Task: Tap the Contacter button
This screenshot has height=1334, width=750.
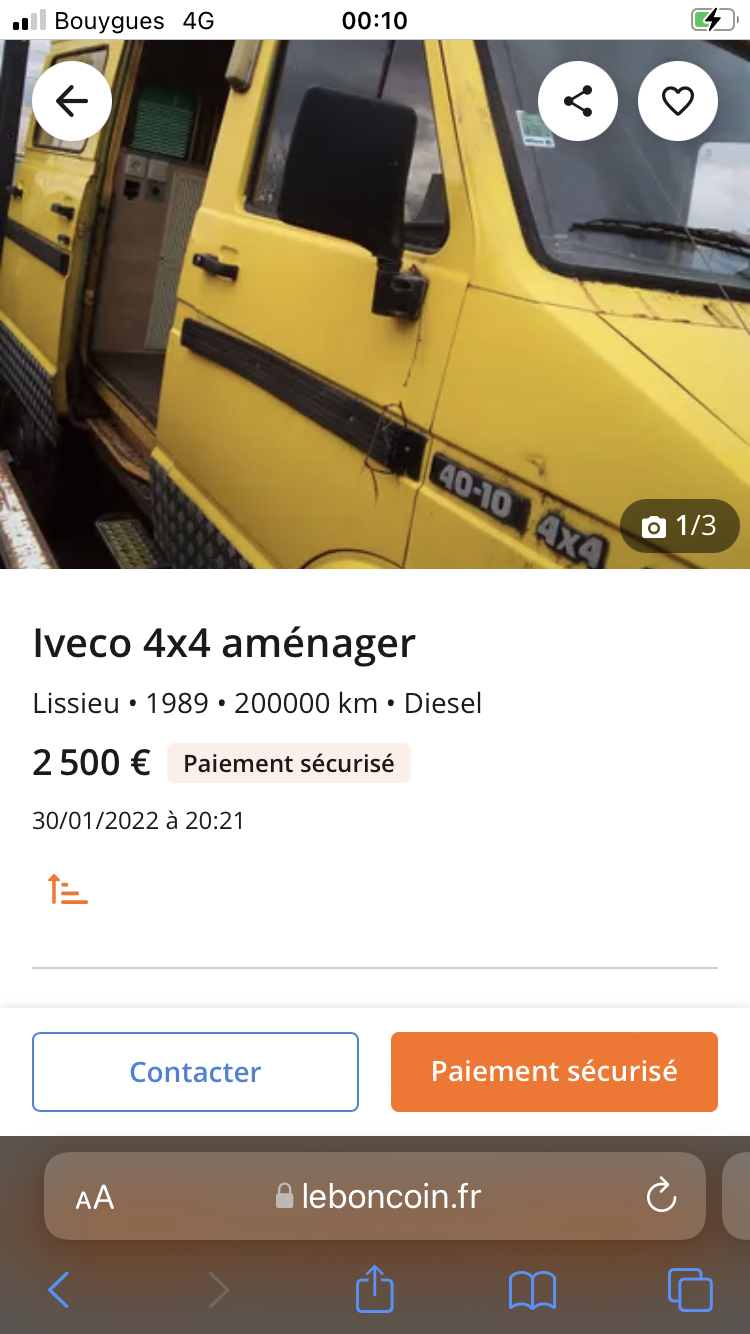Action: pyautogui.click(x=195, y=1072)
